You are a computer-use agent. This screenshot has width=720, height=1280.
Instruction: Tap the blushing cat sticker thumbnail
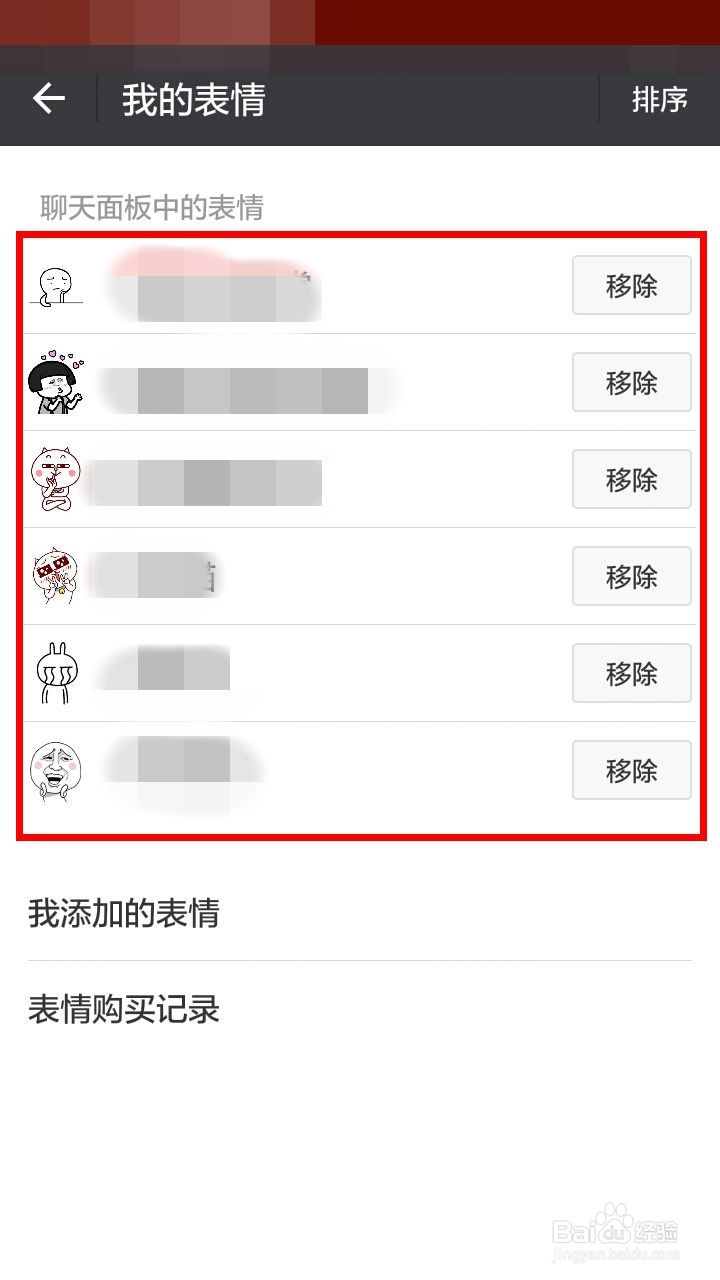point(57,479)
